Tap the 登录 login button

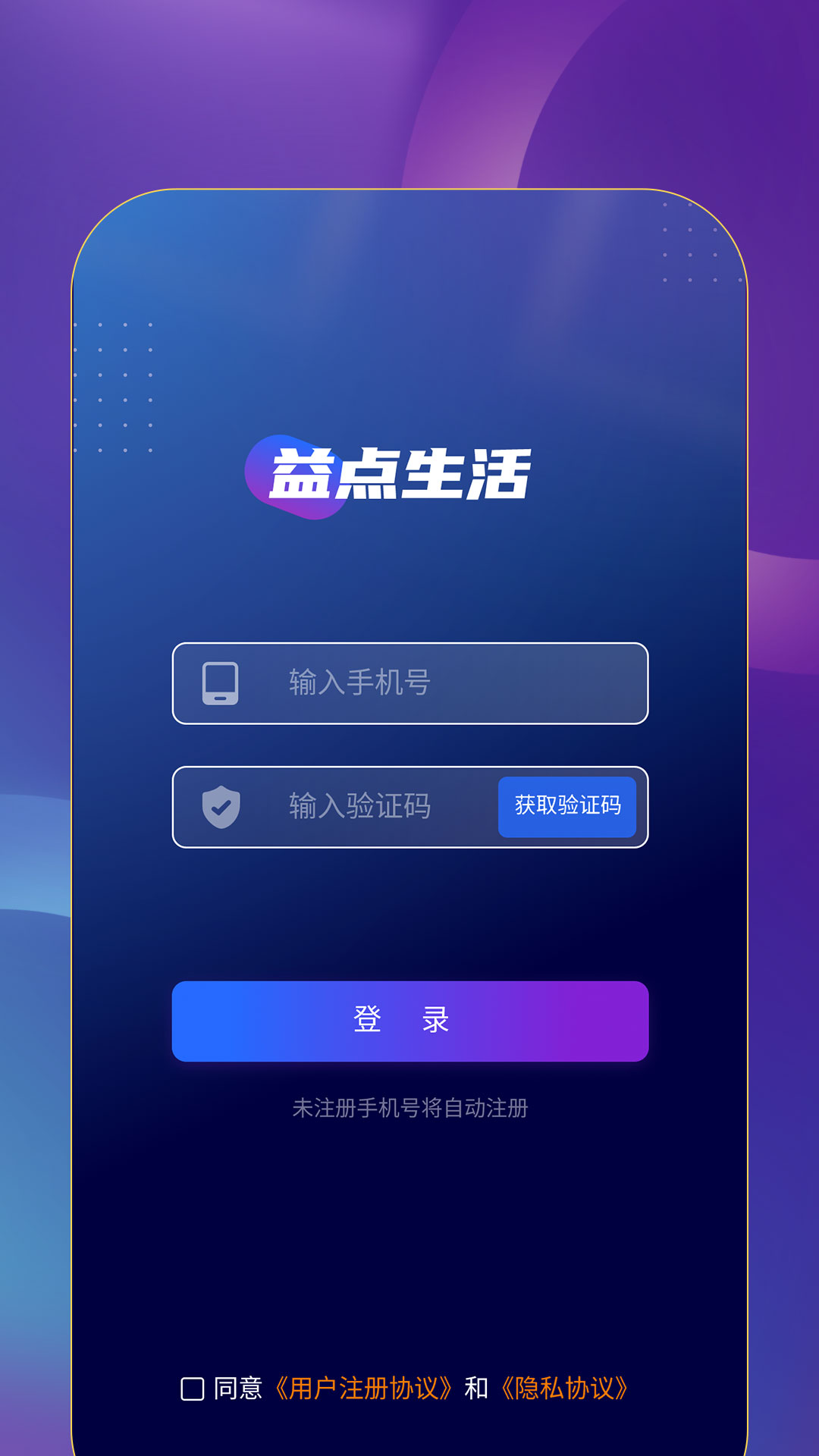(409, 1021)
